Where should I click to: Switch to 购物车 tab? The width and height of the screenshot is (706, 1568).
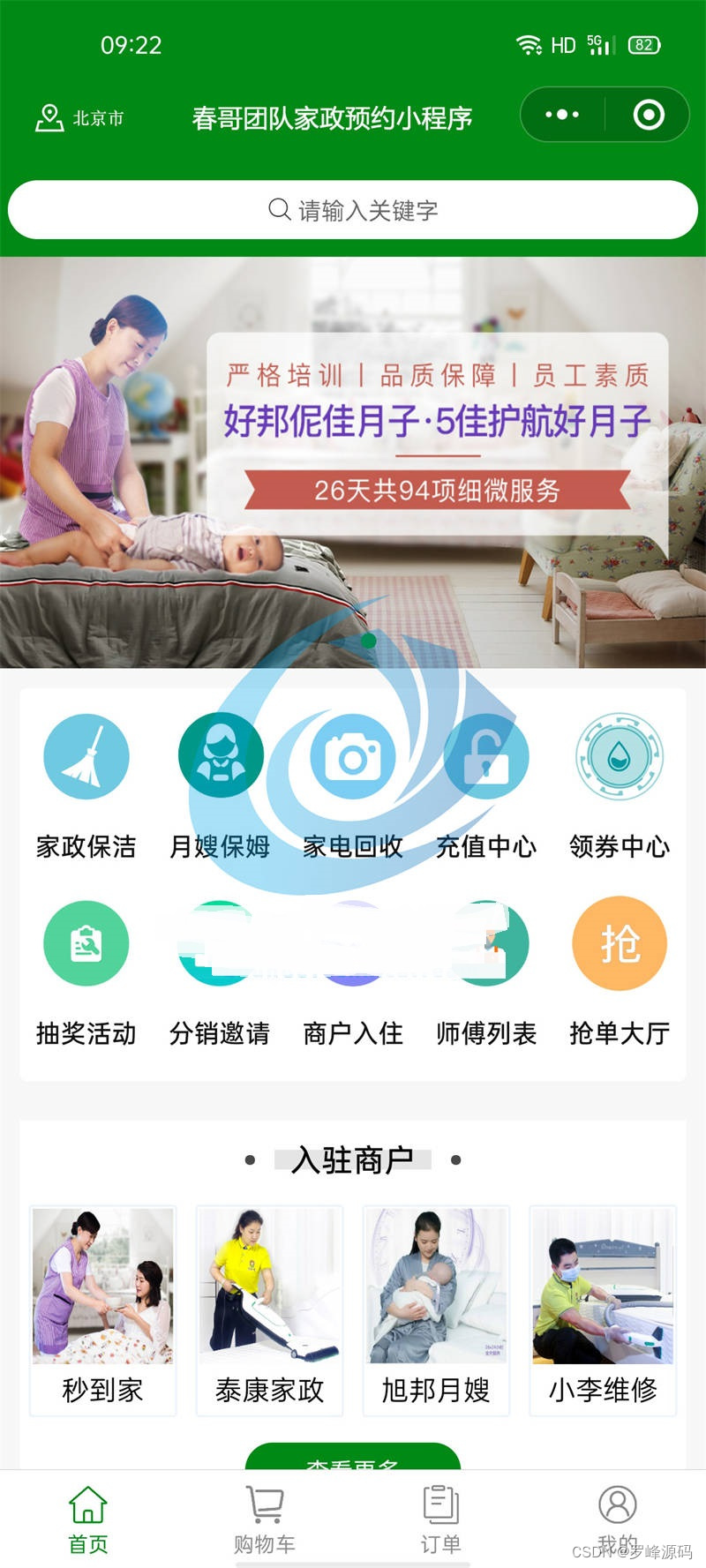pos(265,1519)
